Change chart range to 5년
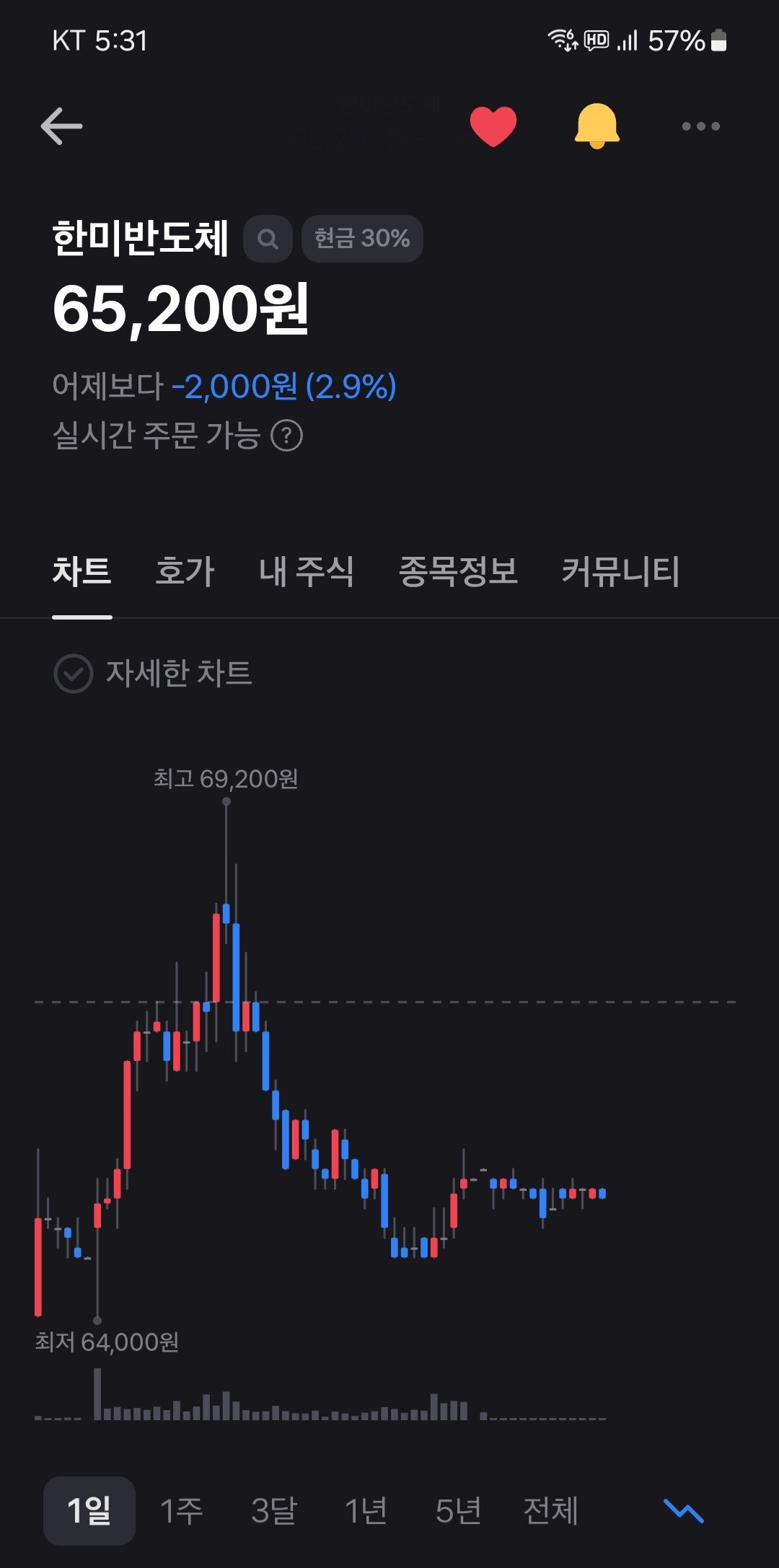 (458, 1510)
